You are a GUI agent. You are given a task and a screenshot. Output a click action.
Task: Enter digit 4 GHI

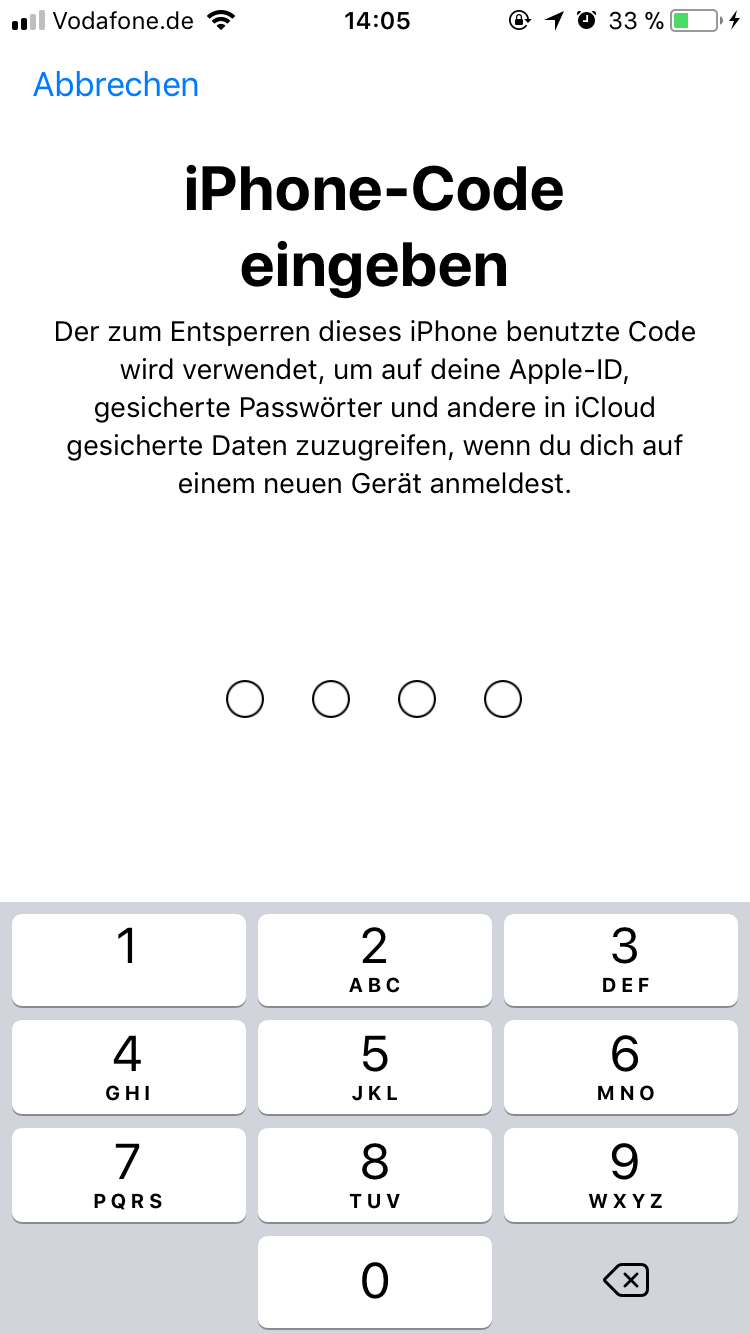click(128, 1067)
